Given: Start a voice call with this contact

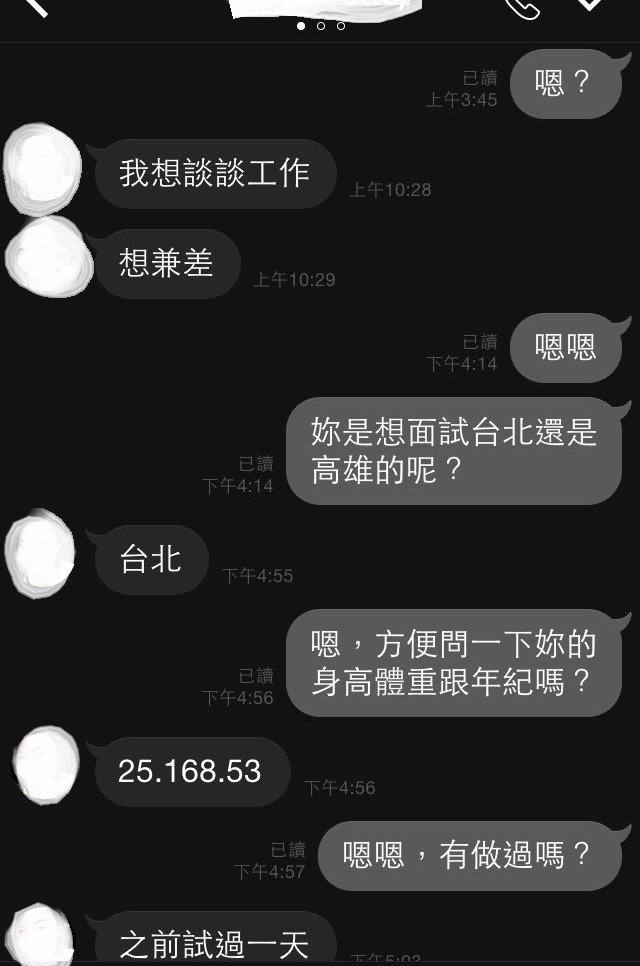Looking at the screenshot, I should 521,8.
